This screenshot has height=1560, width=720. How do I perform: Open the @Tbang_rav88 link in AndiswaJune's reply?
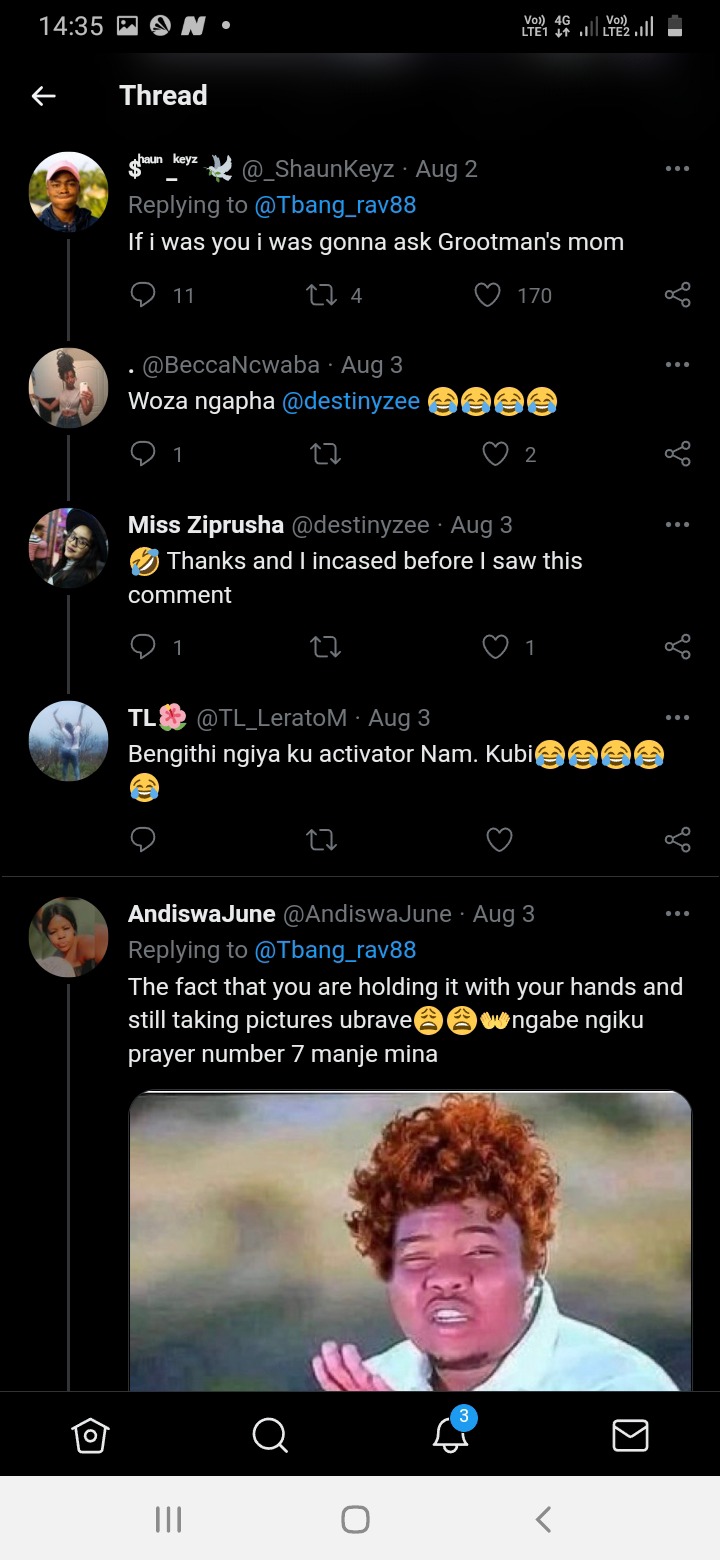335,950
